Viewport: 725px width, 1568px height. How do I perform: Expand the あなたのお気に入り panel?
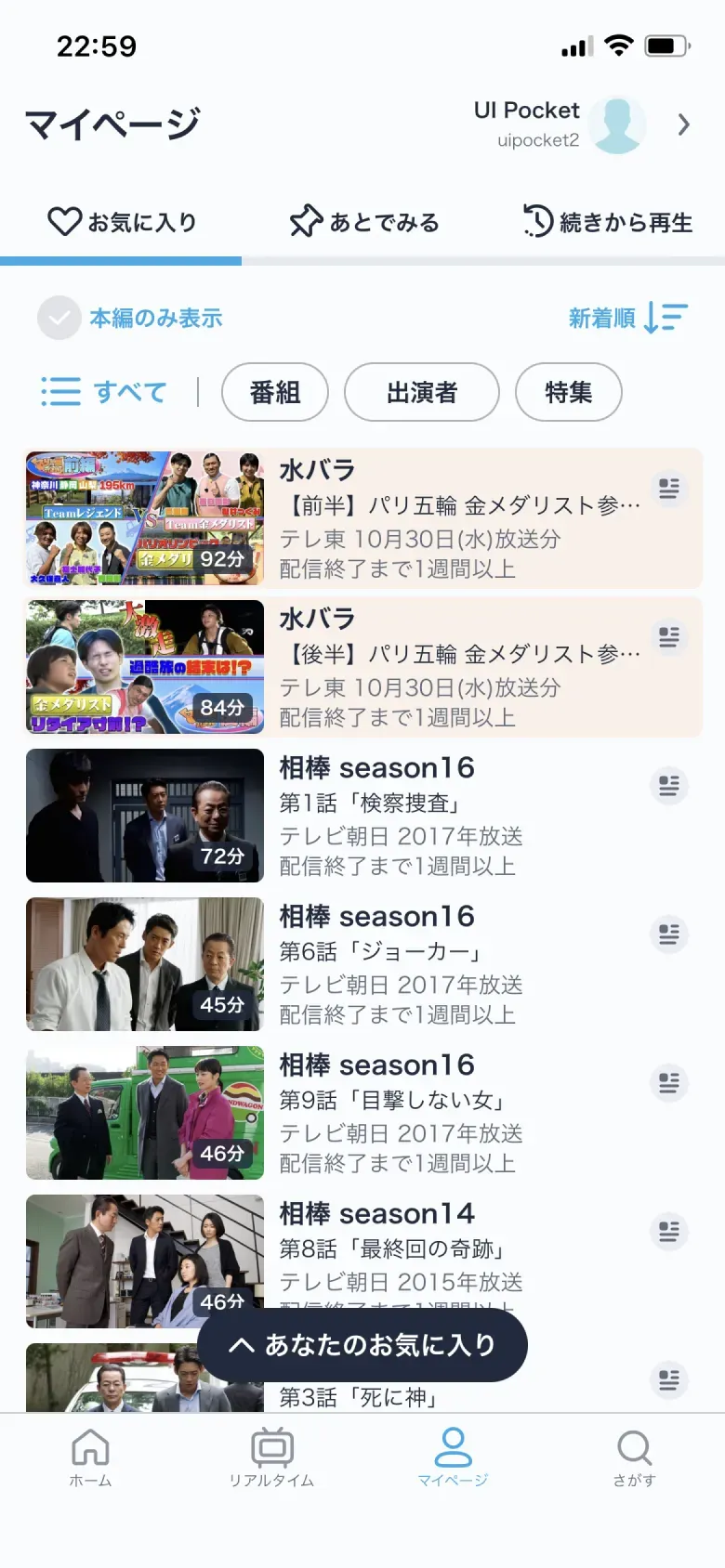362,1345
